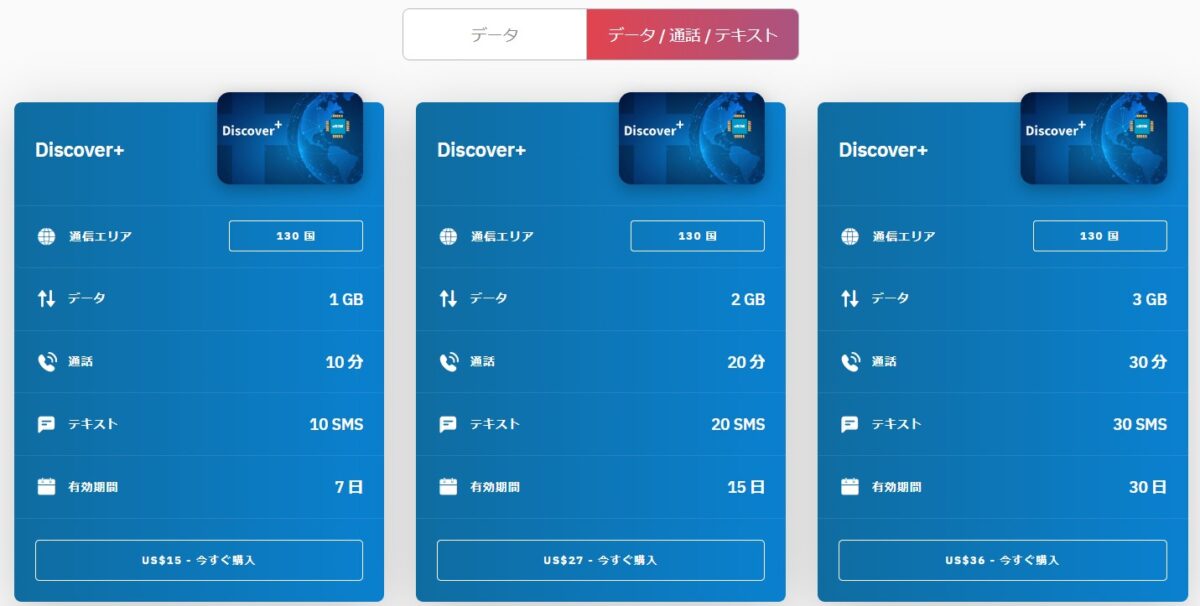Buy the US$36 Discover+ plan
Viewport: 1200px width, 606px height.
click(1003, 560)
